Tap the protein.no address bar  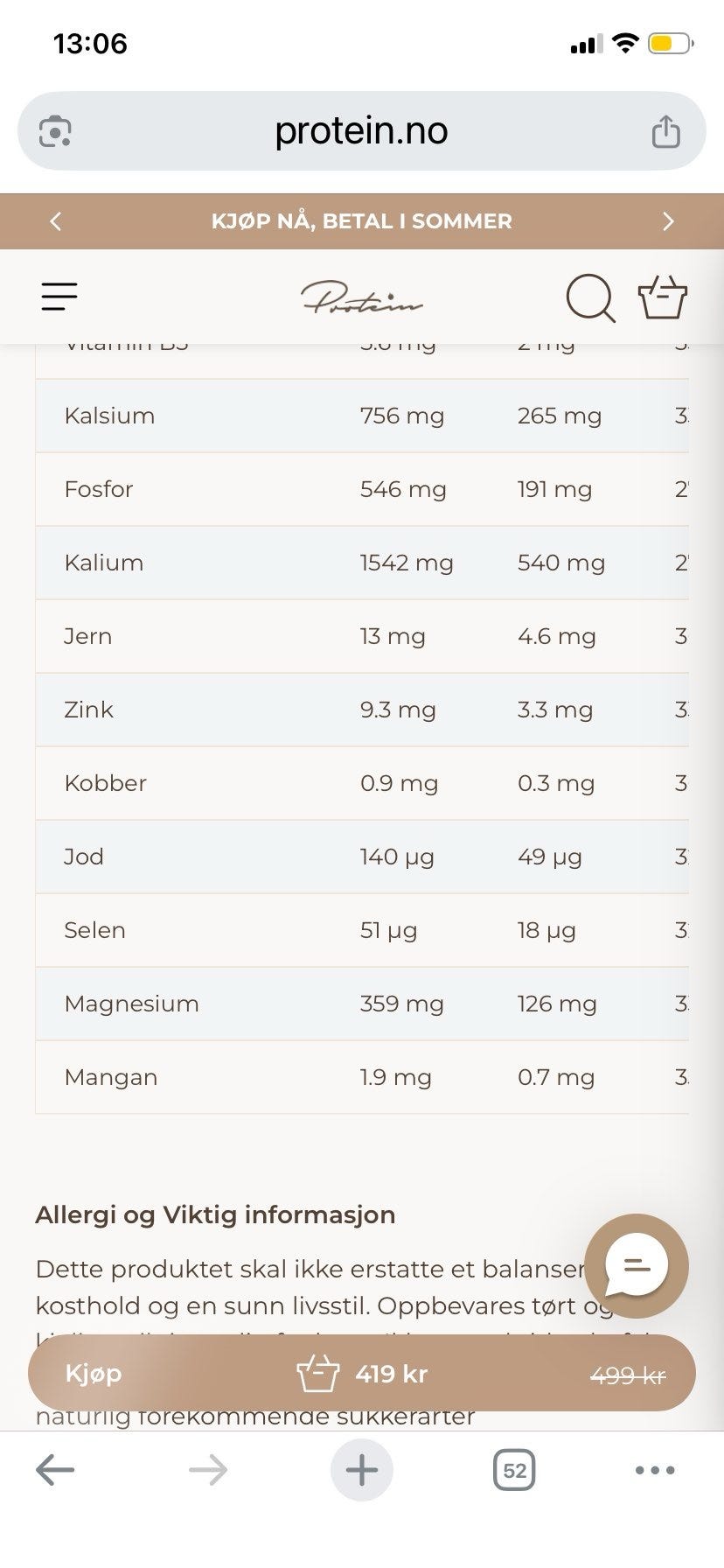[361, 131]
